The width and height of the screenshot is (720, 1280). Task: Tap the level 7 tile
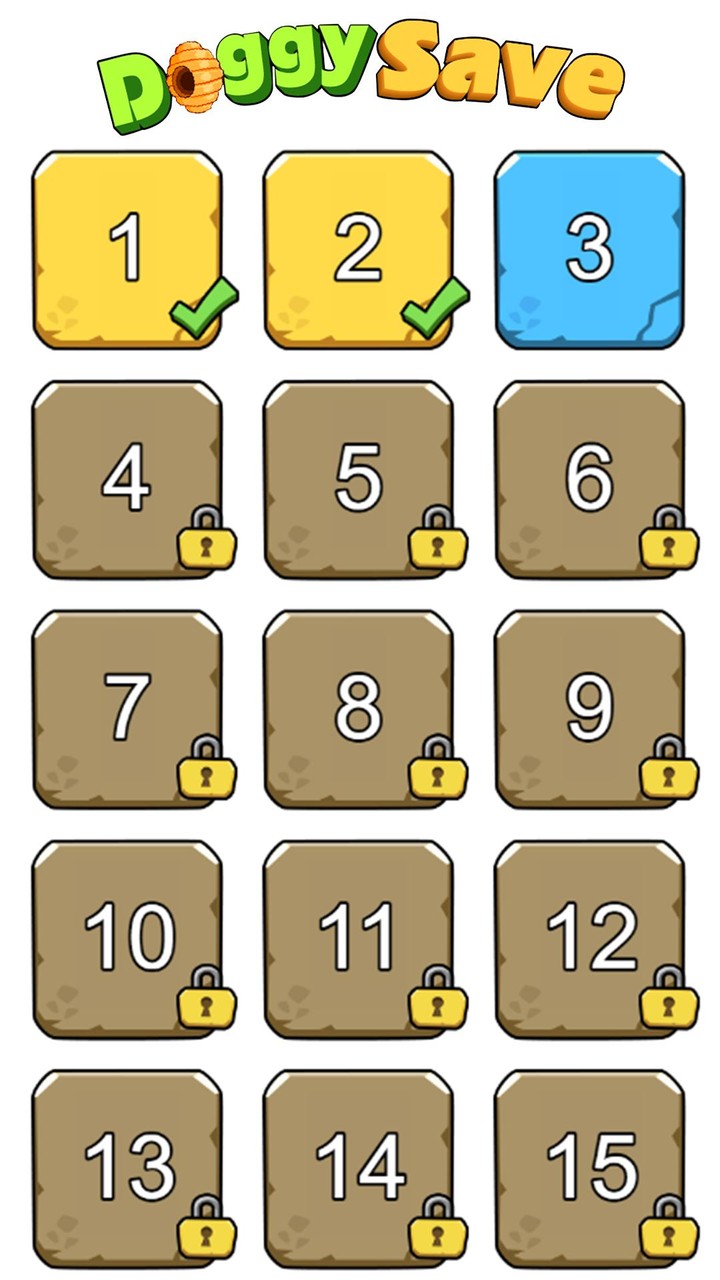point(127,709)
